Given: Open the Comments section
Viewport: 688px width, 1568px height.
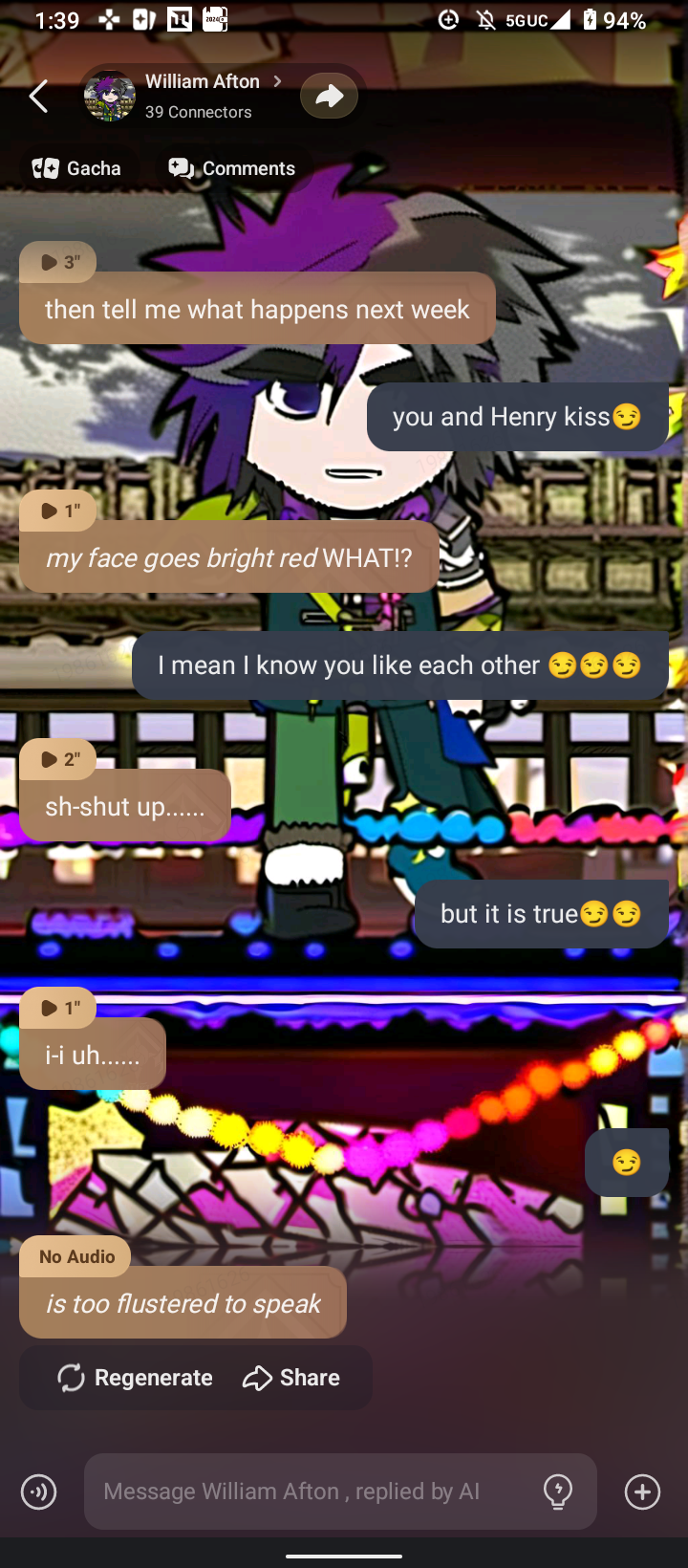Looking at the screenshot, I should coord(232,168).
